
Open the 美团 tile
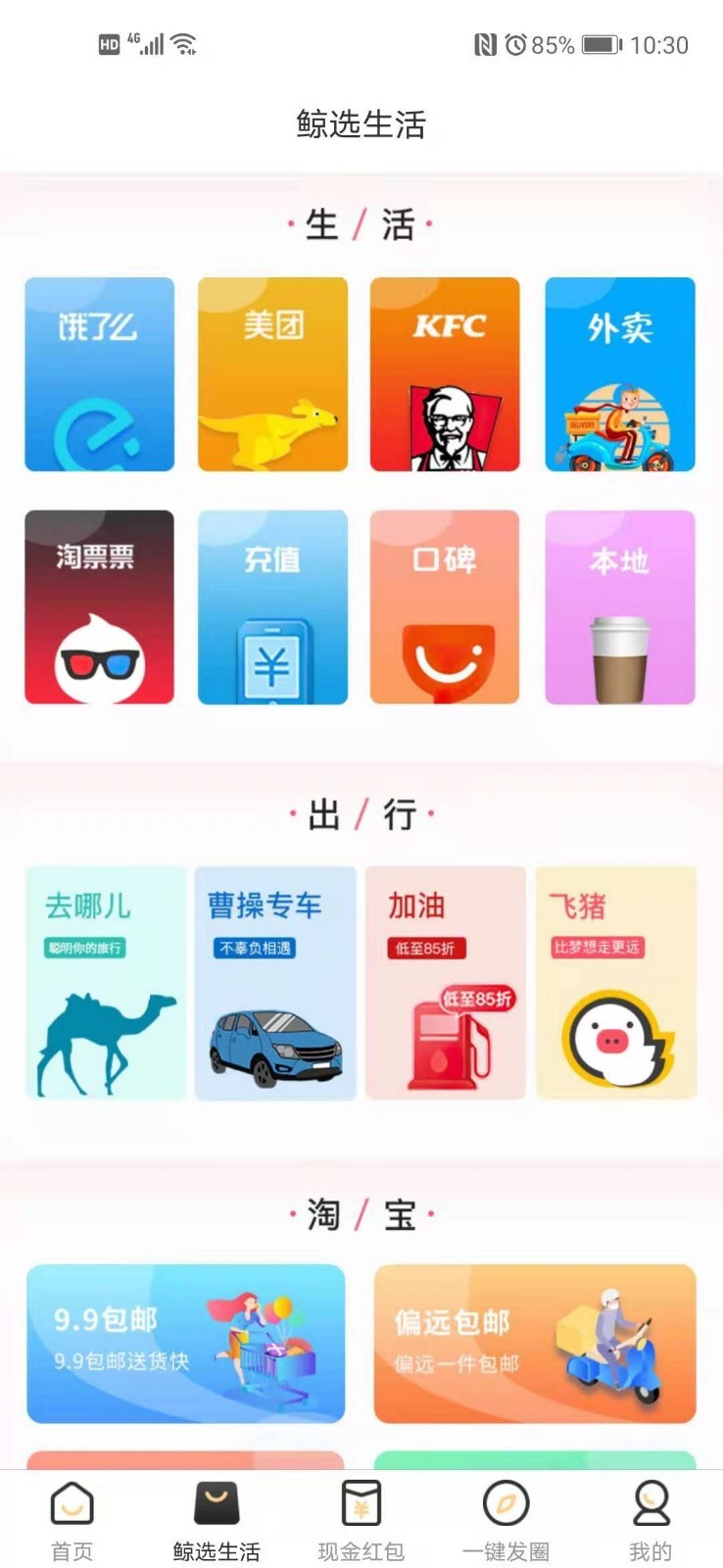272,373
